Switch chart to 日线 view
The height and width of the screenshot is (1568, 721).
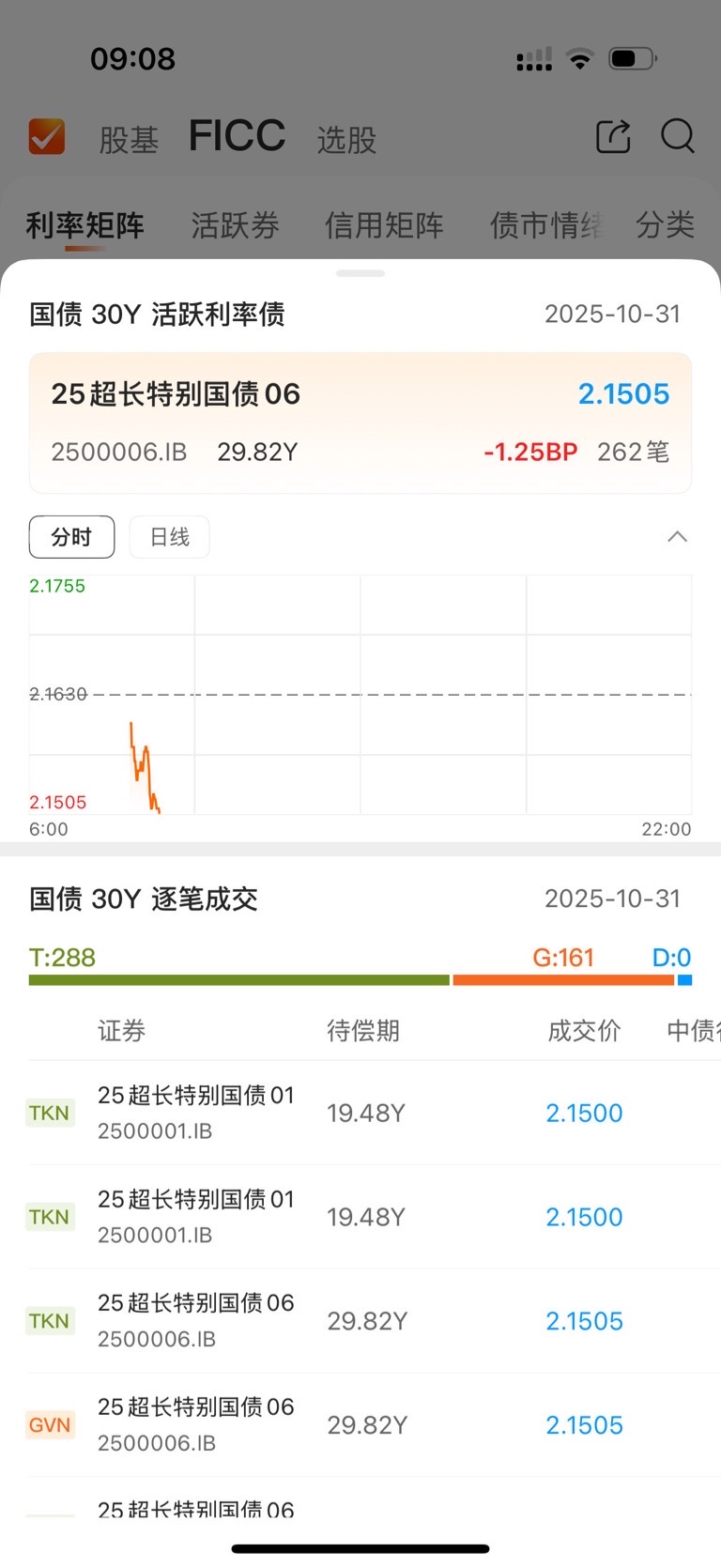pos(169,537)
